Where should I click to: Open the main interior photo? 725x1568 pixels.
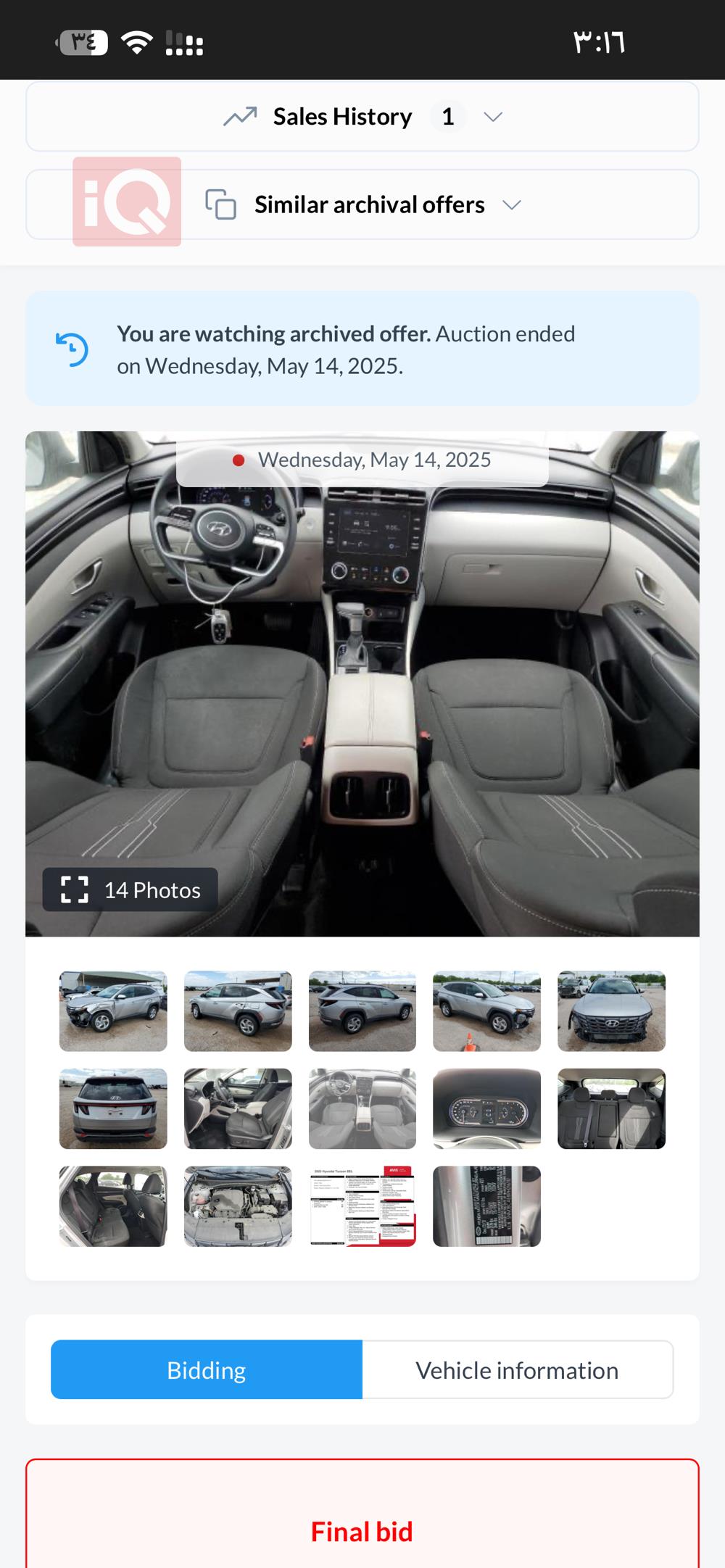[362, 681]
